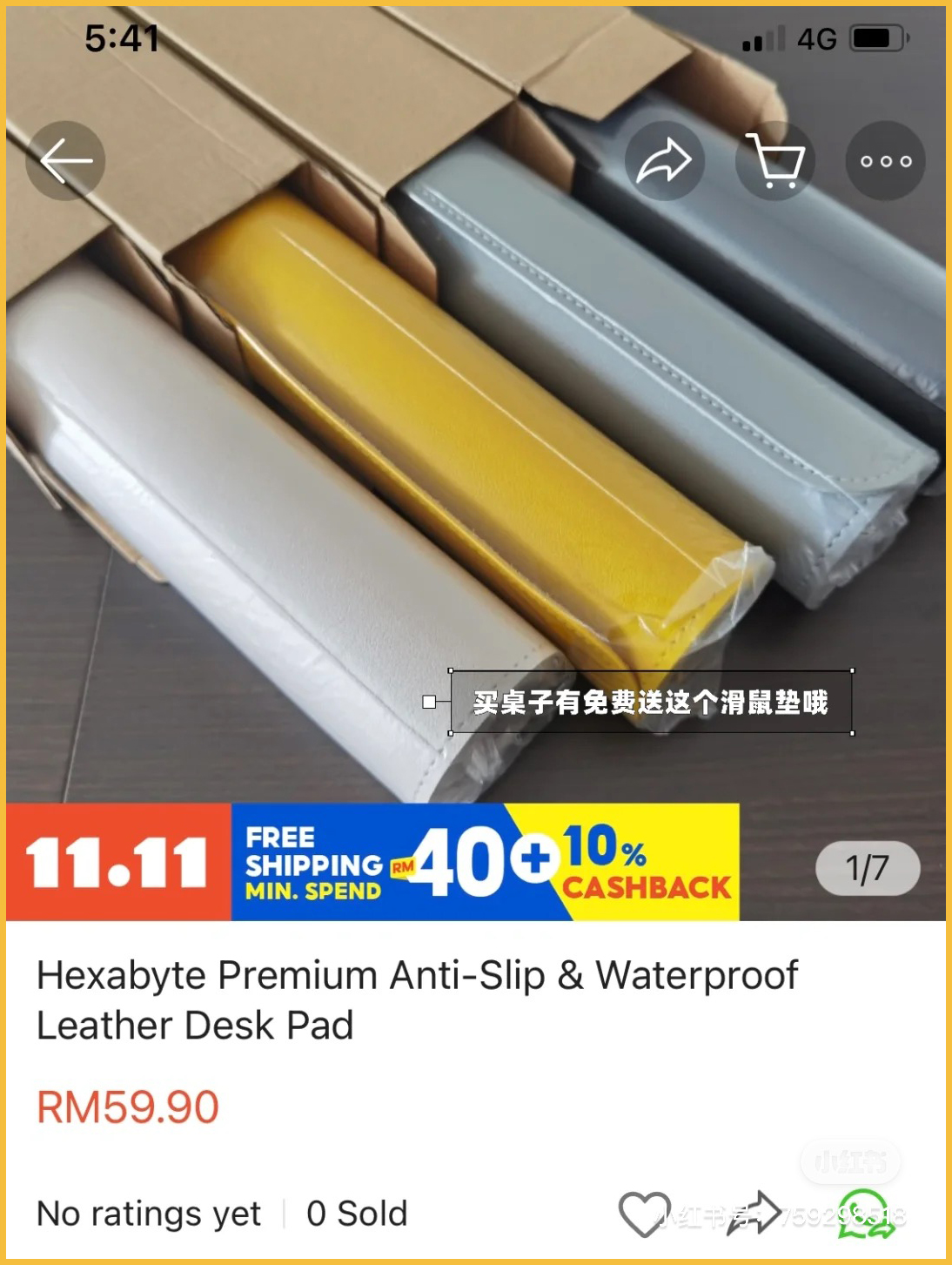Open the shopping cart
Screen dimensions: 952x1265
tap(775, 161)
